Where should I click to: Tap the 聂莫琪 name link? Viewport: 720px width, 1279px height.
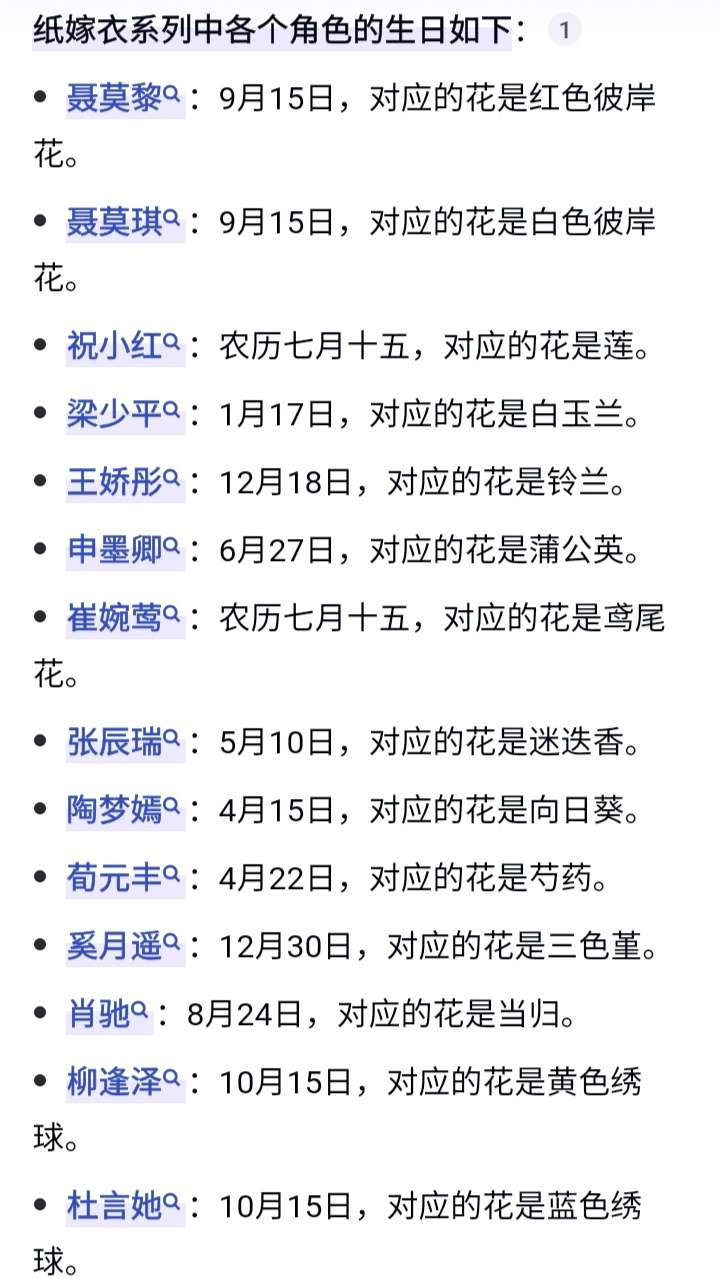pos(123,222)
